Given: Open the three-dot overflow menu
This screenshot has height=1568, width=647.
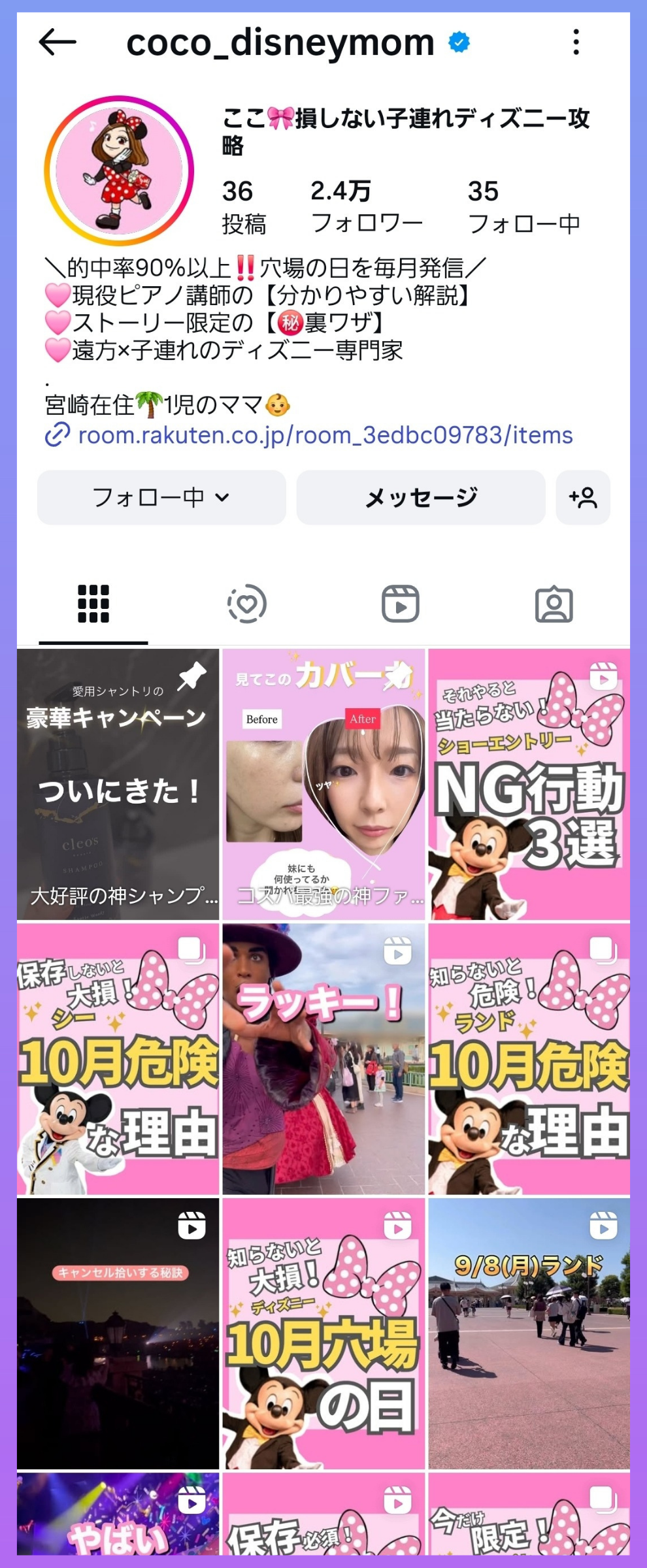Looking at the screenshot, I should 576,42.
